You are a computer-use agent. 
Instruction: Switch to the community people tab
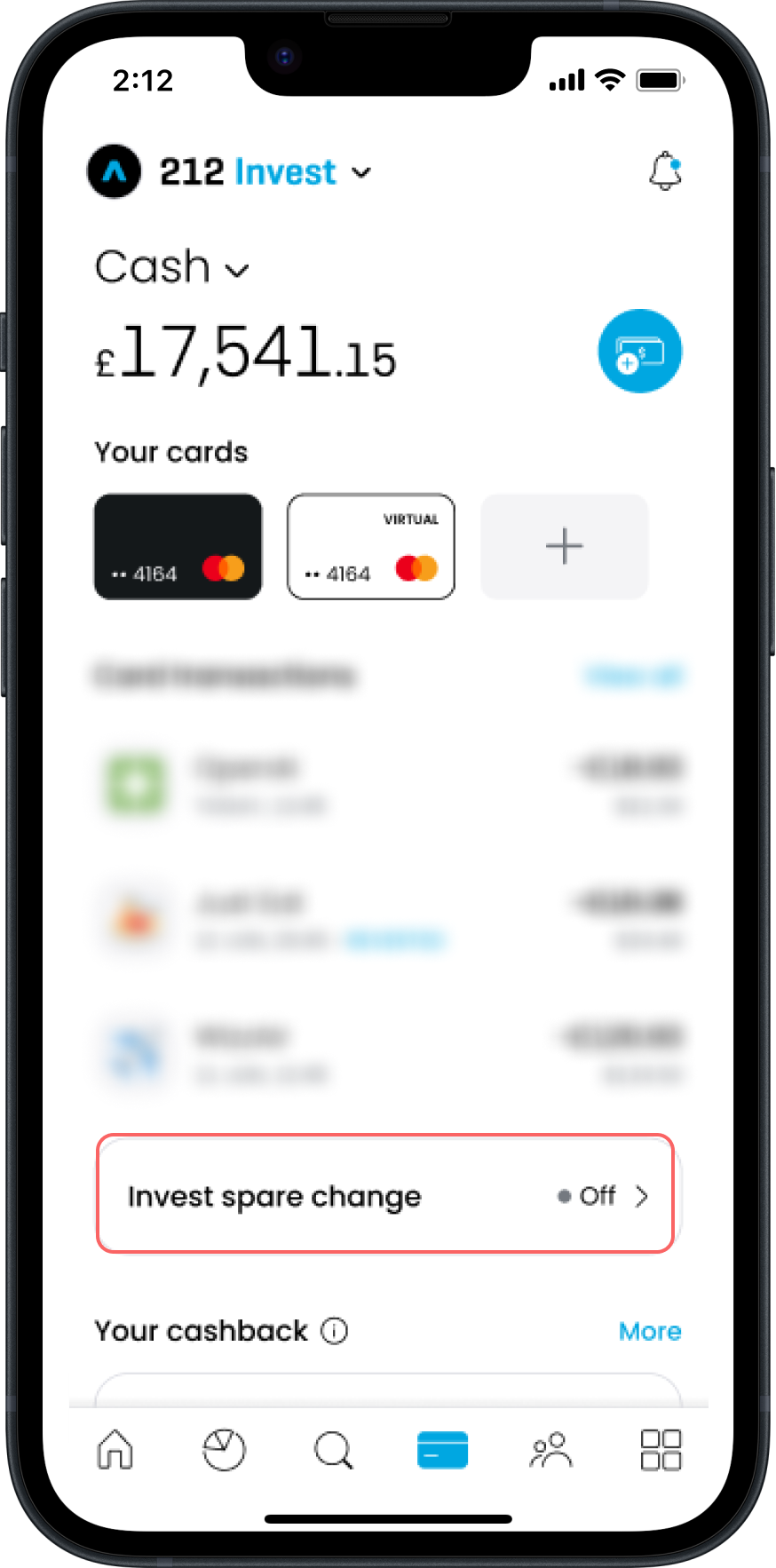point(551,1451)
